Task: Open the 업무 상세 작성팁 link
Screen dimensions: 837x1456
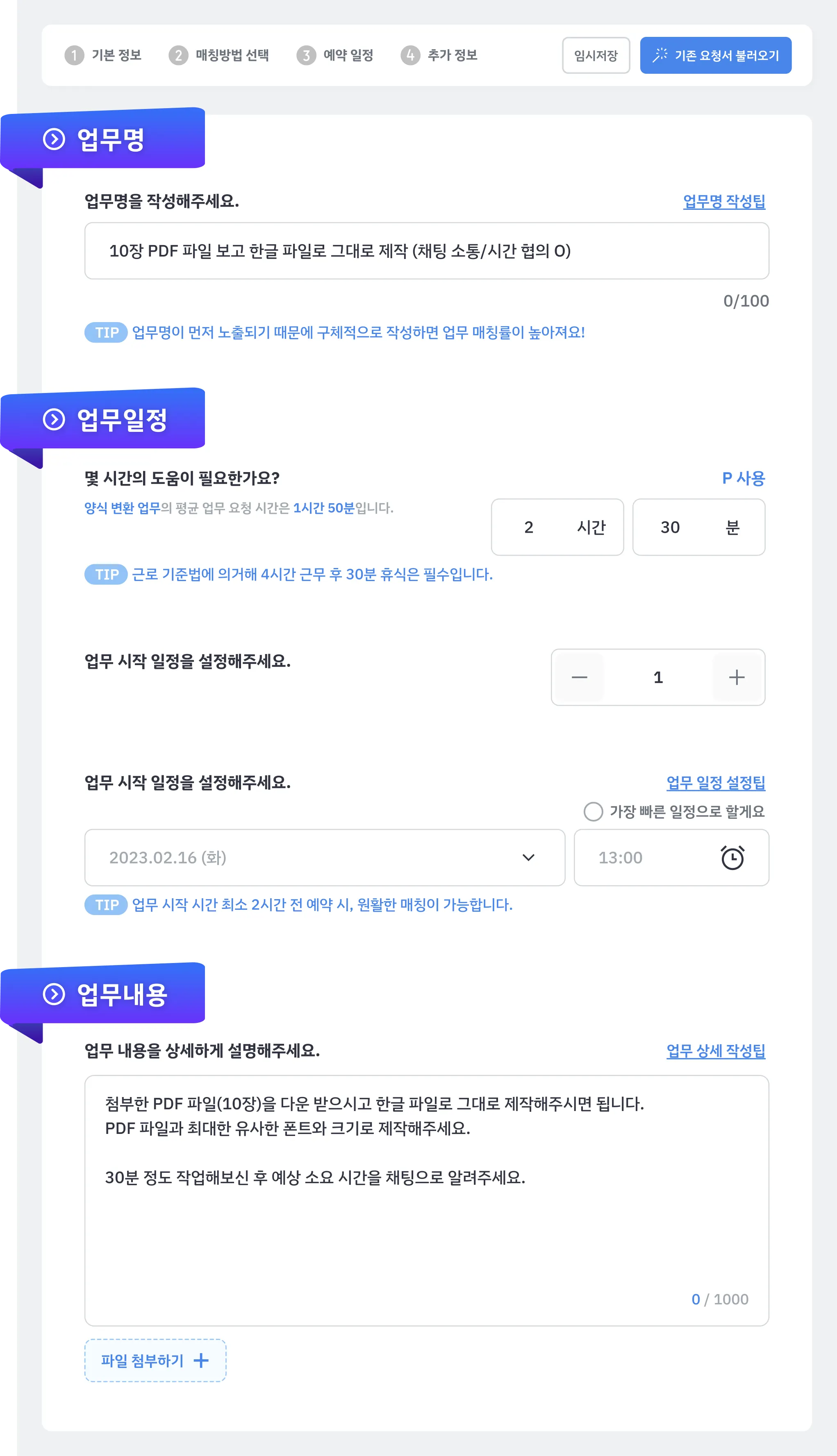Action: point(715,1050)
